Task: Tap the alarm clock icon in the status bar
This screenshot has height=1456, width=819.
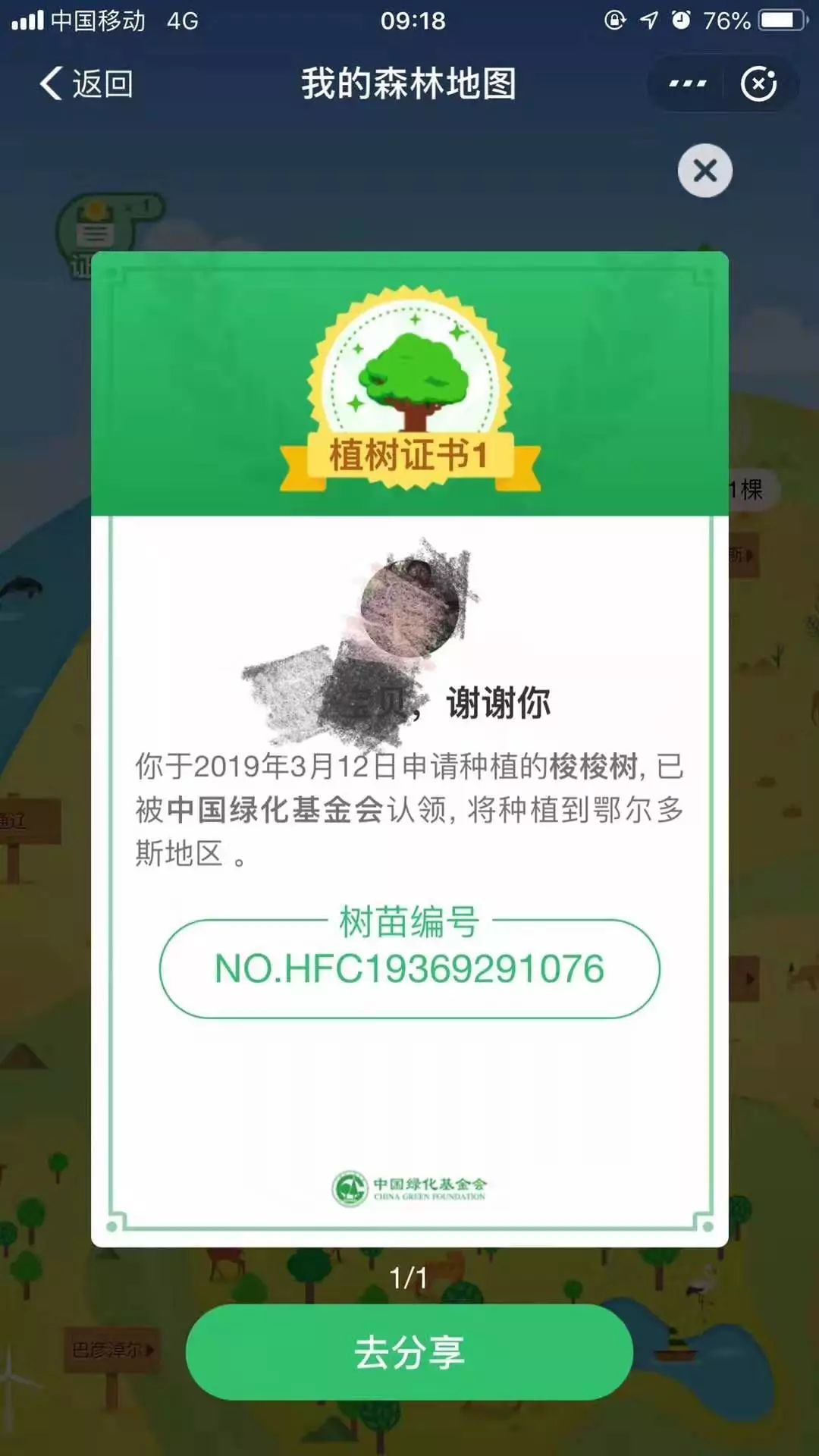Action: (681, 20)
